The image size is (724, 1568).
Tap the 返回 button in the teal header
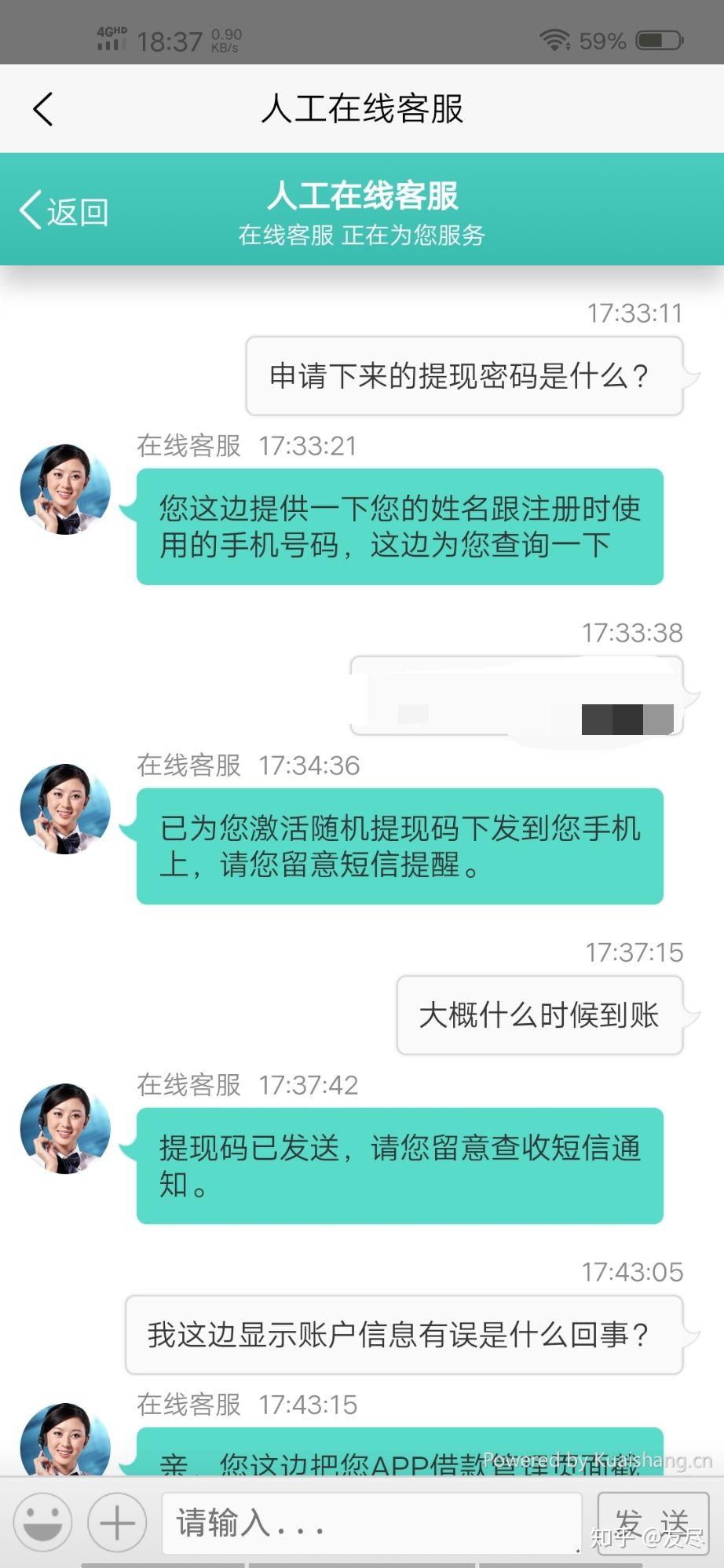[x=64, y=211]
